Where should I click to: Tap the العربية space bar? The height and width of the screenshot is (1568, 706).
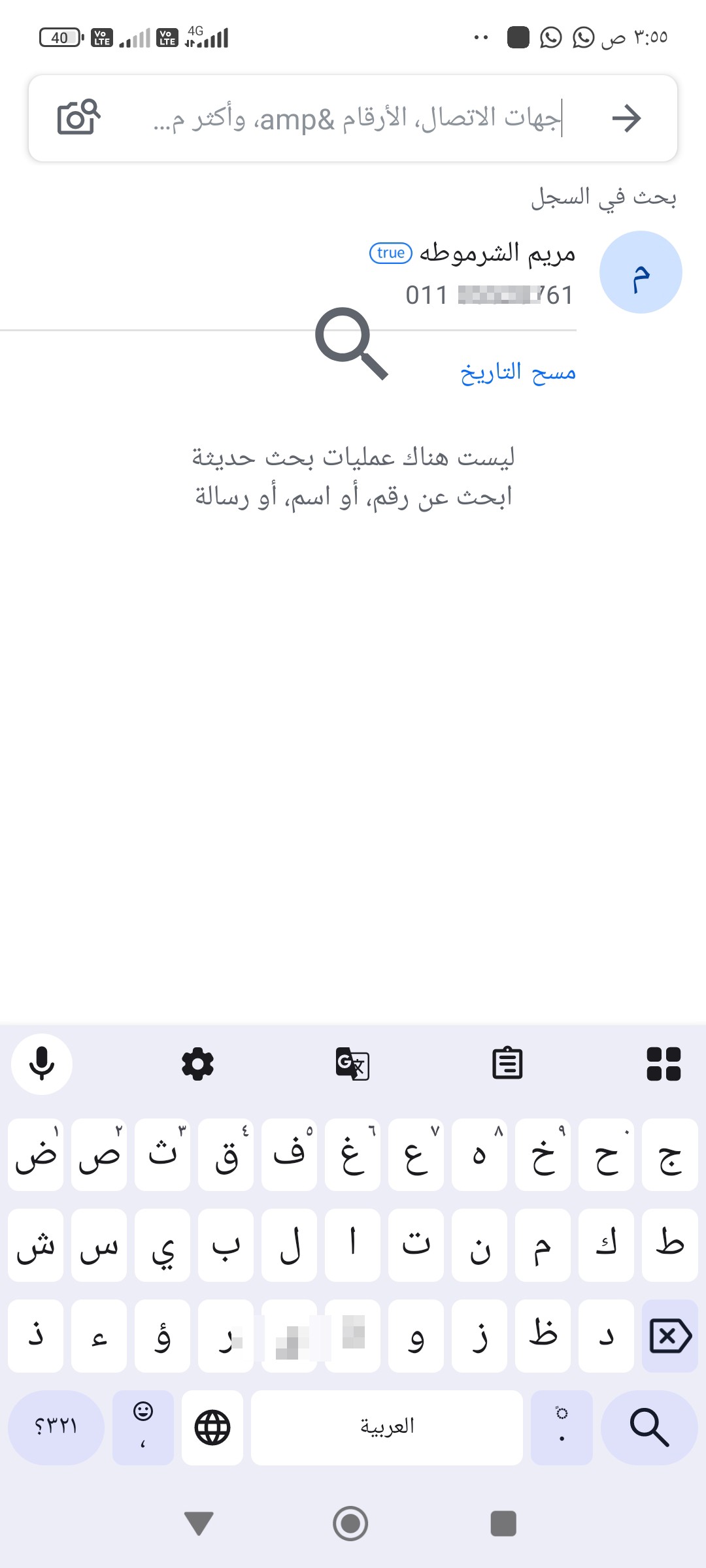pyautogui.click(x=387, y=1427)
